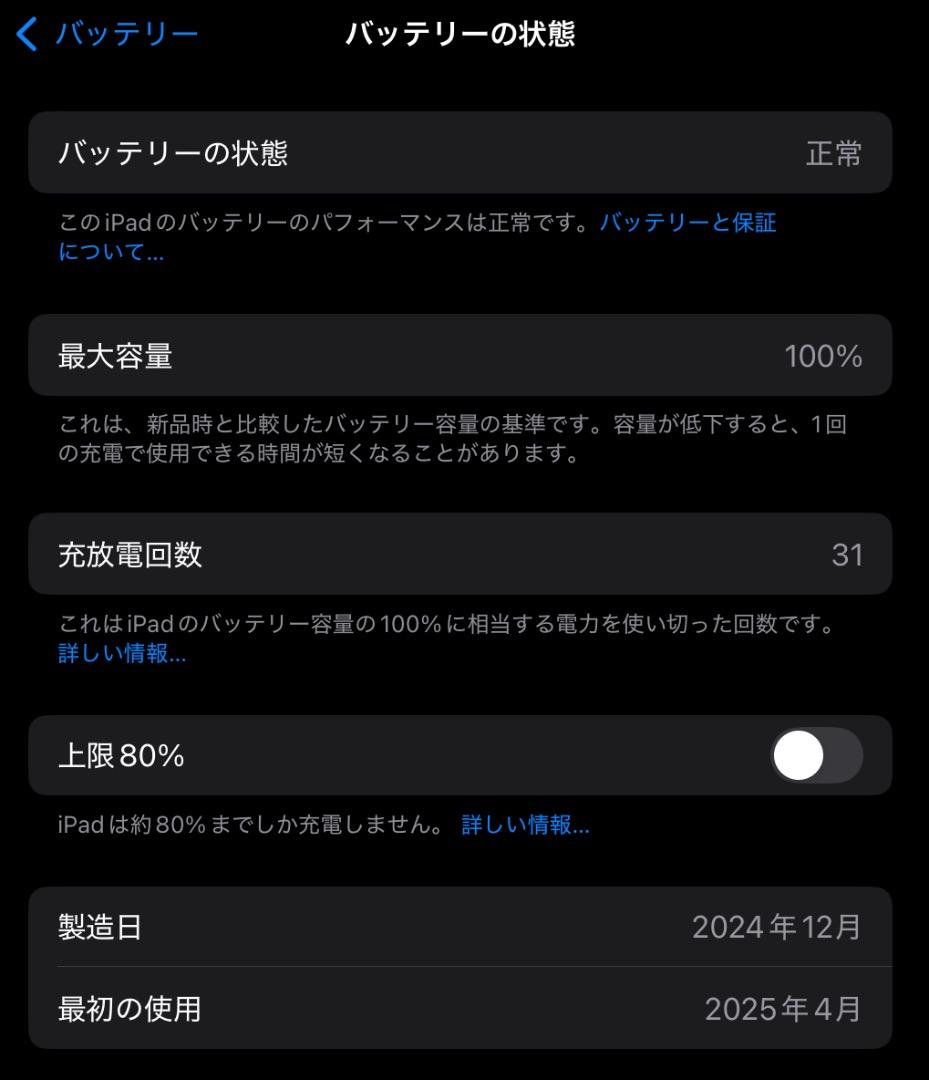Viewport: 929px width, 1080px height.
Task: Open 詳しい情報 next to the 80% charging note
Action: 525,825
